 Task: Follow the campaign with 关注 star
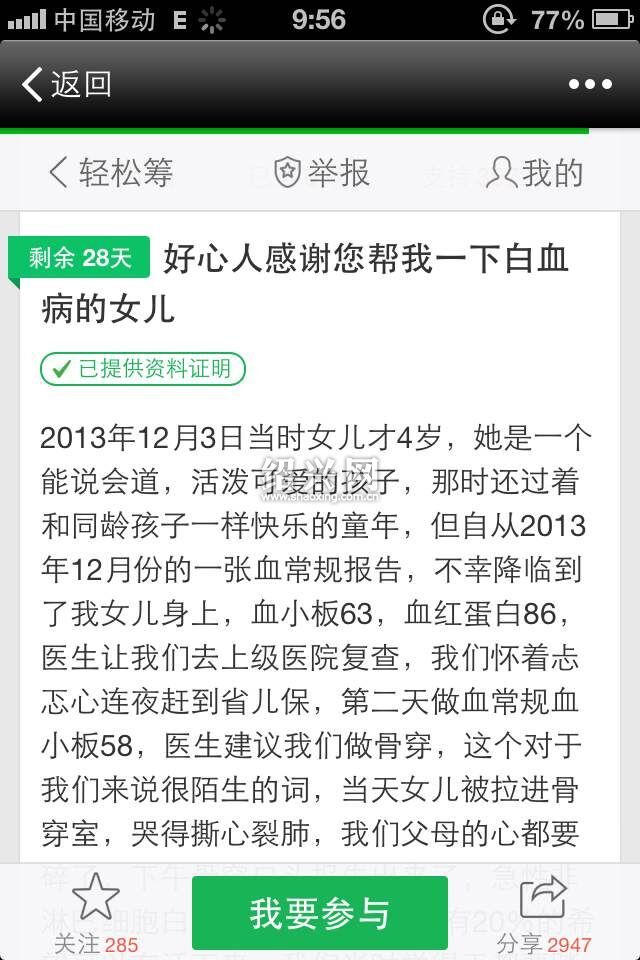(96, 908)
